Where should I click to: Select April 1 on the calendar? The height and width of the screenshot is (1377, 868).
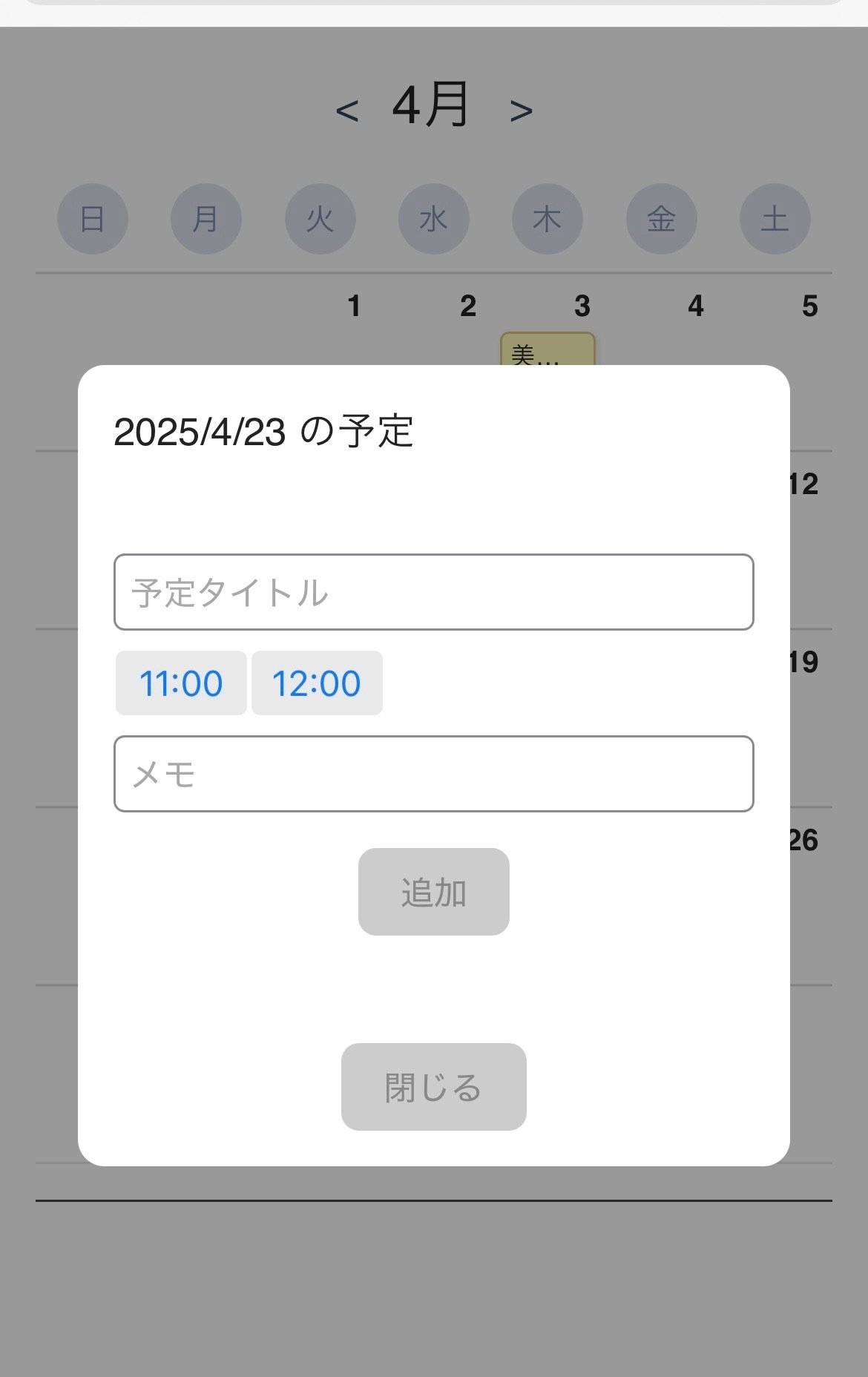point(354,306)
